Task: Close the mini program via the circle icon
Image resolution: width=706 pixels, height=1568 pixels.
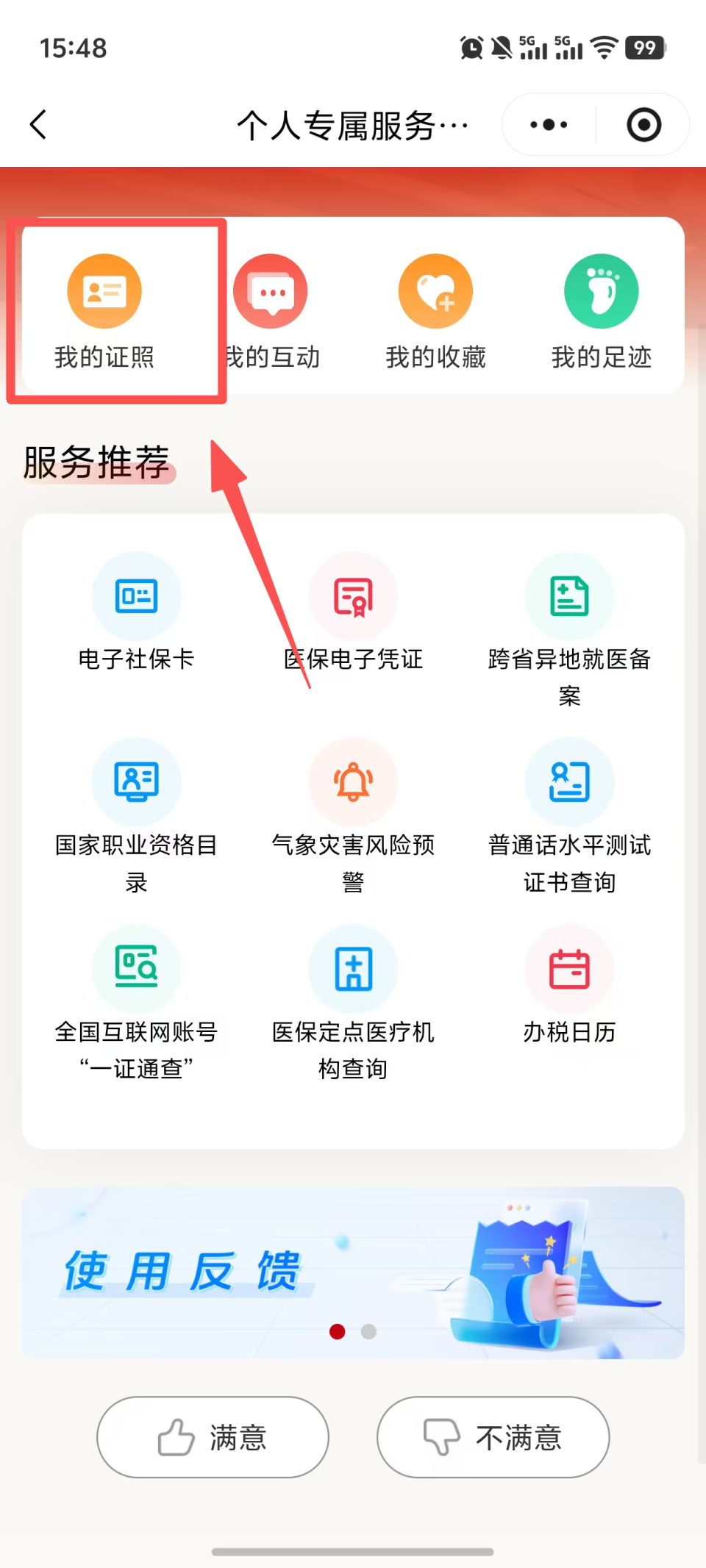Action: [643, 124]
